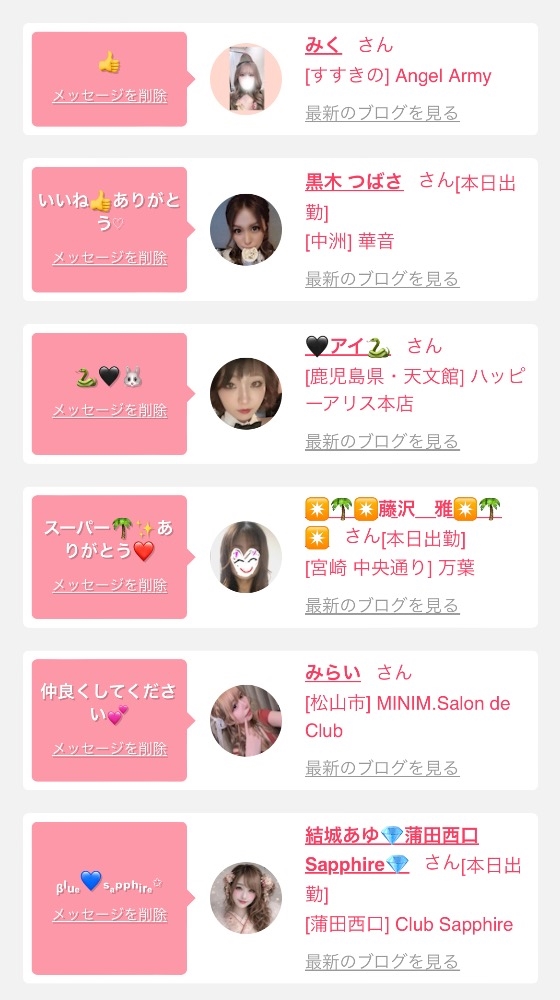The width and height of the screenshot is (560, 1000).
Task: View みく's latest blog
Action: [x=382, y=113]
